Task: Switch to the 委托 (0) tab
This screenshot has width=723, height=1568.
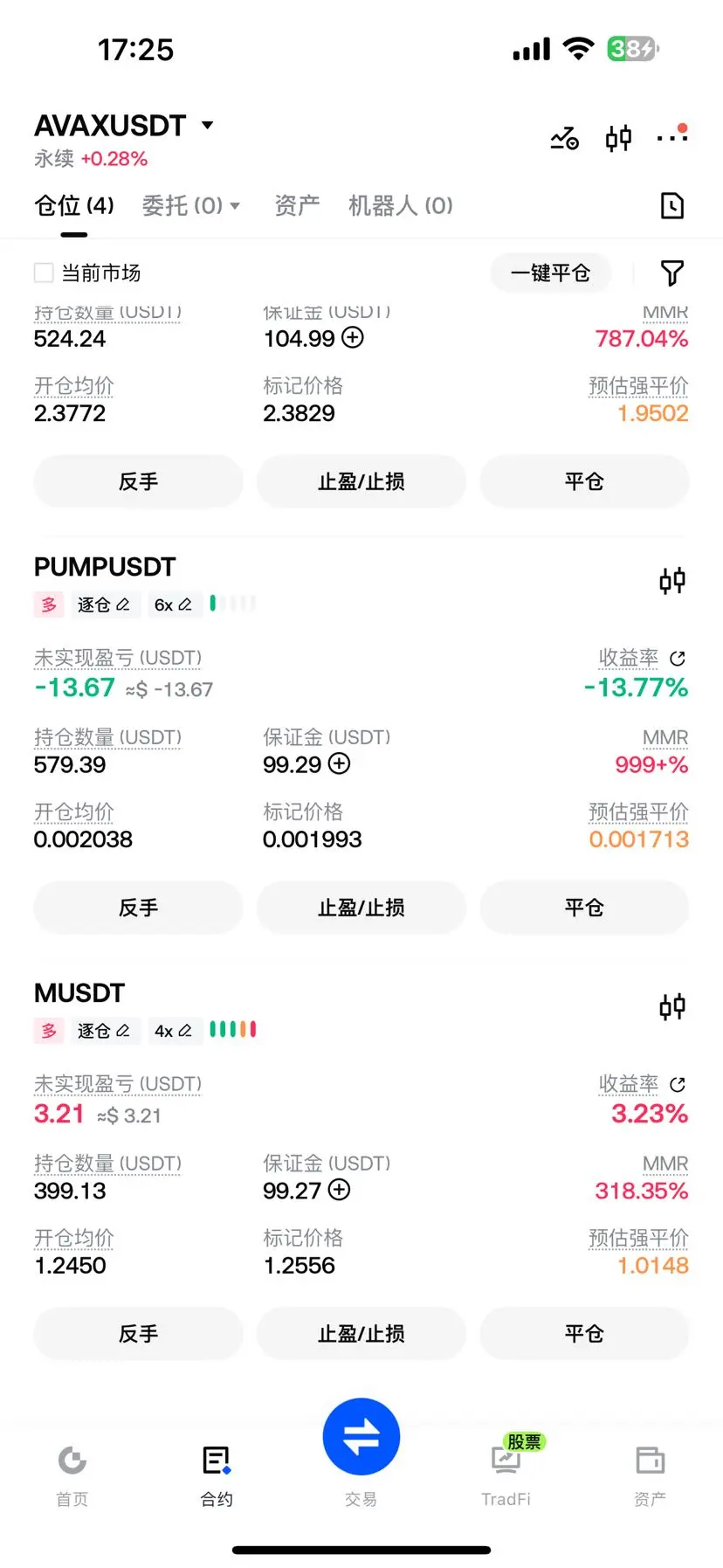Action: [190, 206]
